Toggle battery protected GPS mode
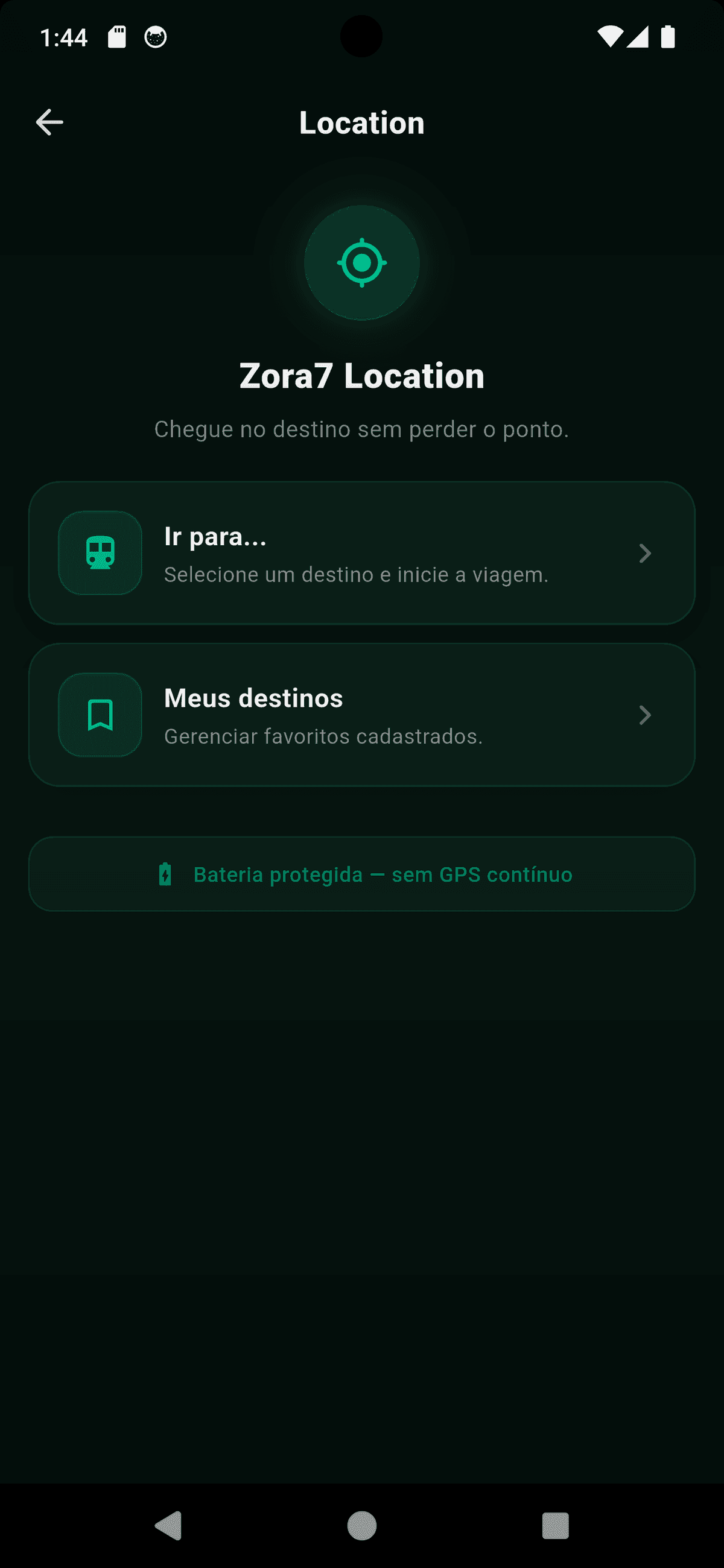This screenshot has height=1568, width=724. pyautogui.click(x=361, y=874)
